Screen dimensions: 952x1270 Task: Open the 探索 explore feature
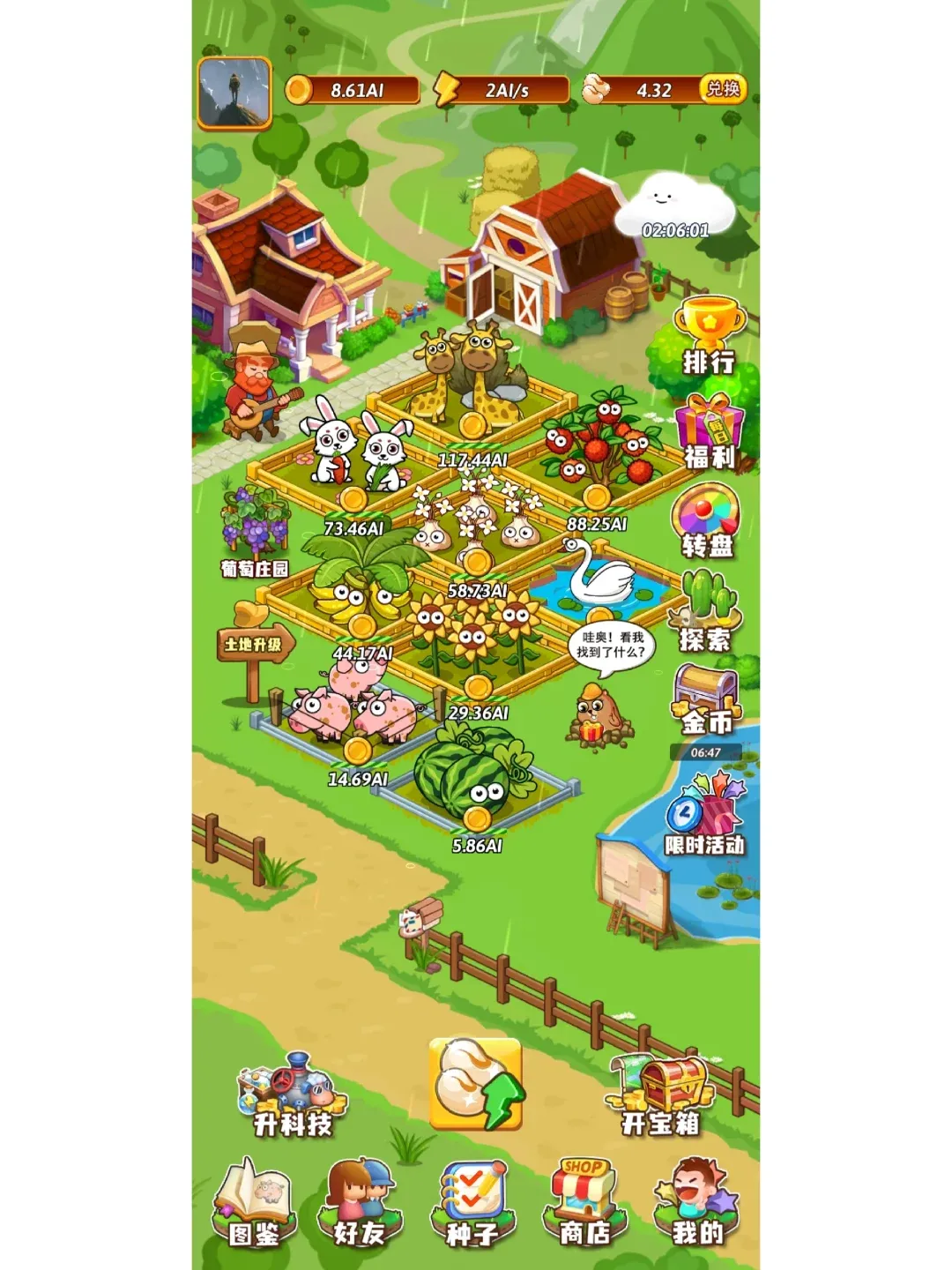(x=706, y=613)
